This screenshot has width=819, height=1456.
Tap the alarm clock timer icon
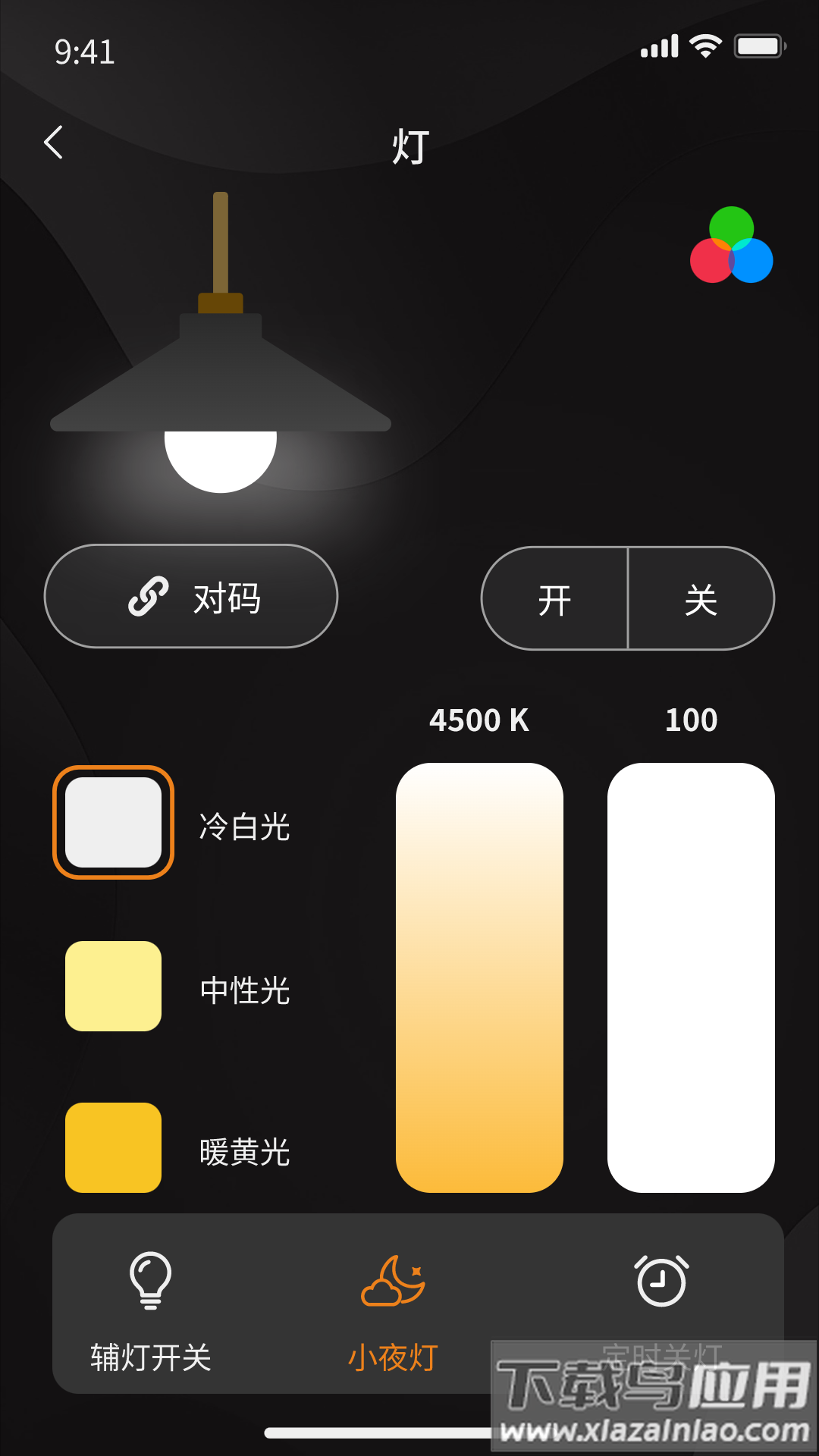pyautogui.click(x=661, y=1282)
